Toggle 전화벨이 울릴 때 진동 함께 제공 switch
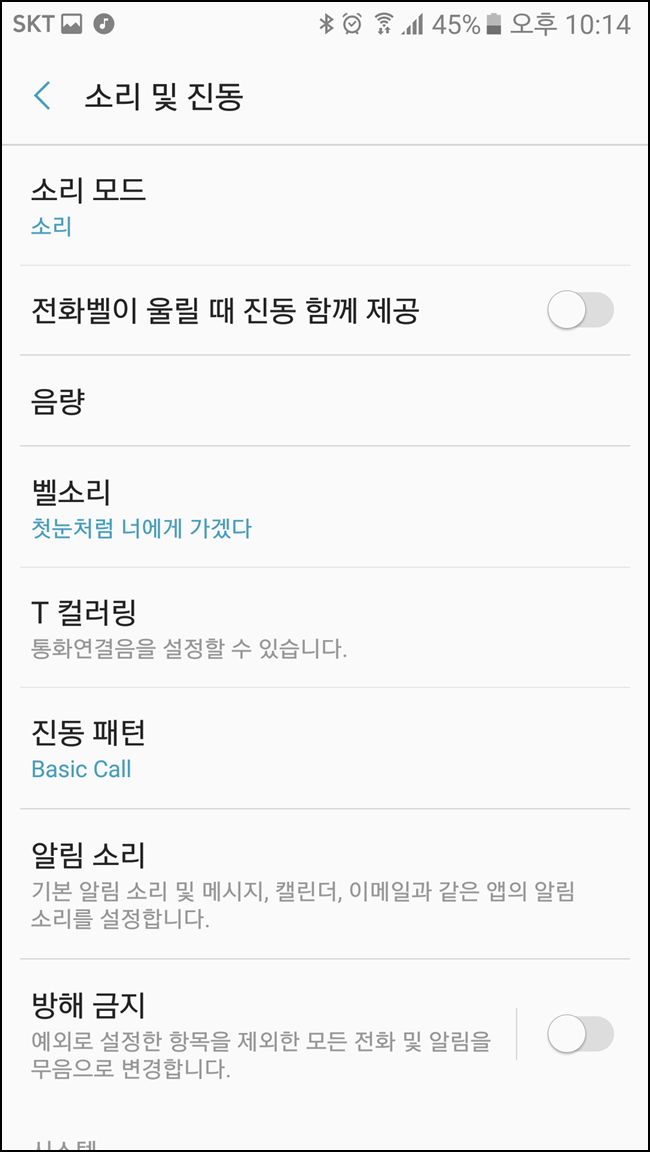Viewport: 650px width, 1152px height. coord(580,311)
